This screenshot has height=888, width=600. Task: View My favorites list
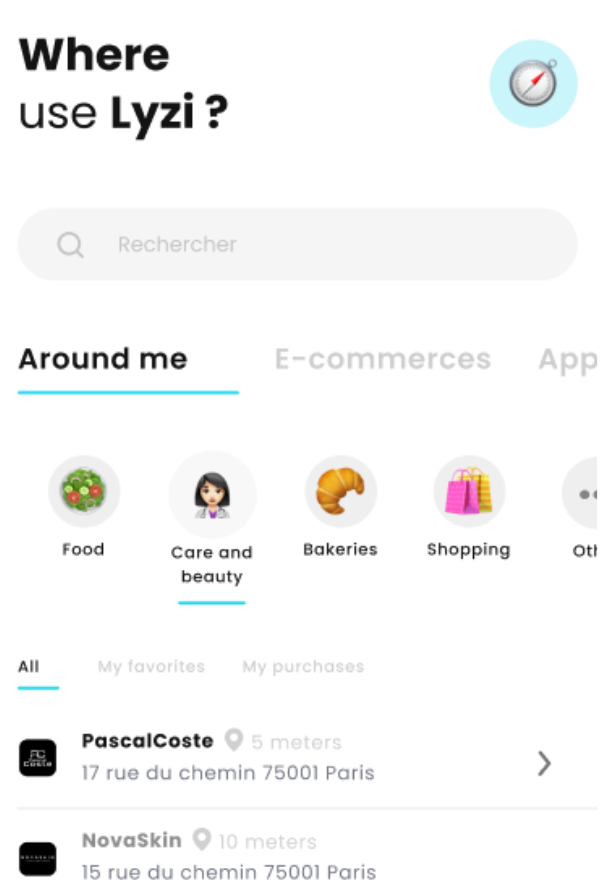(151, 666)
